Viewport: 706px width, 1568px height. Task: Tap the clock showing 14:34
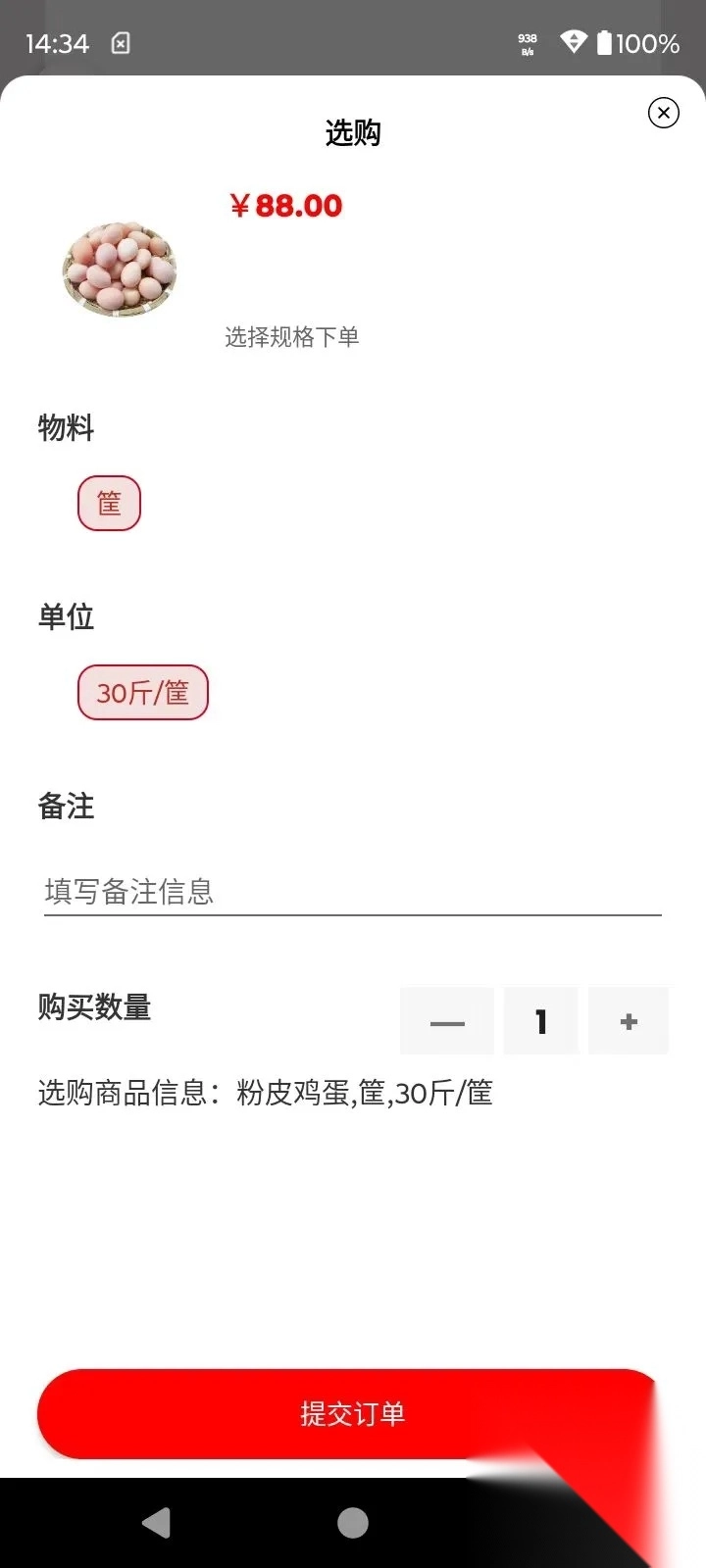point(58,43)
